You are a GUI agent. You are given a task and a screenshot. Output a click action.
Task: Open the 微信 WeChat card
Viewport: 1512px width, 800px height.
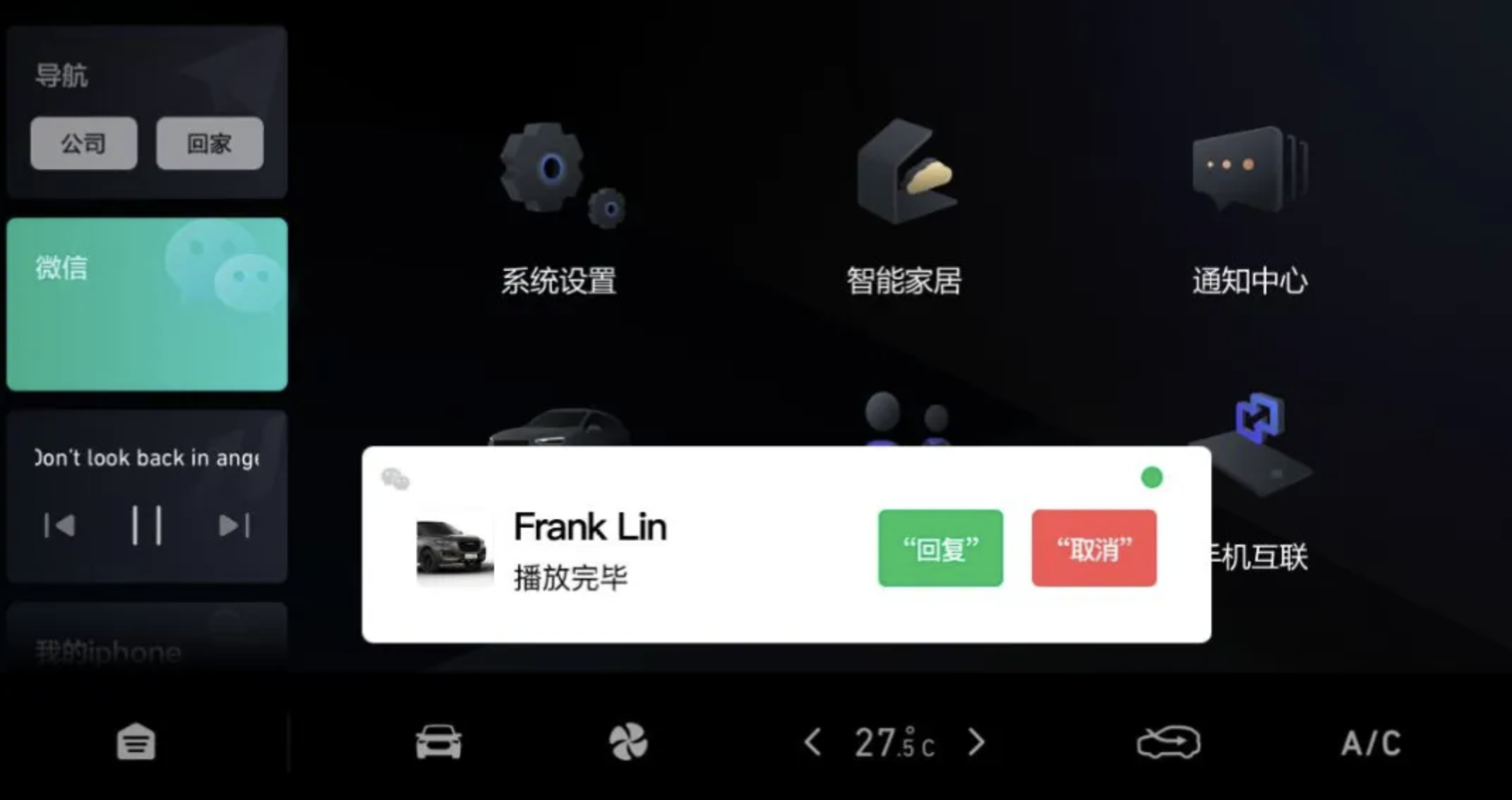[x=147, y=304]
